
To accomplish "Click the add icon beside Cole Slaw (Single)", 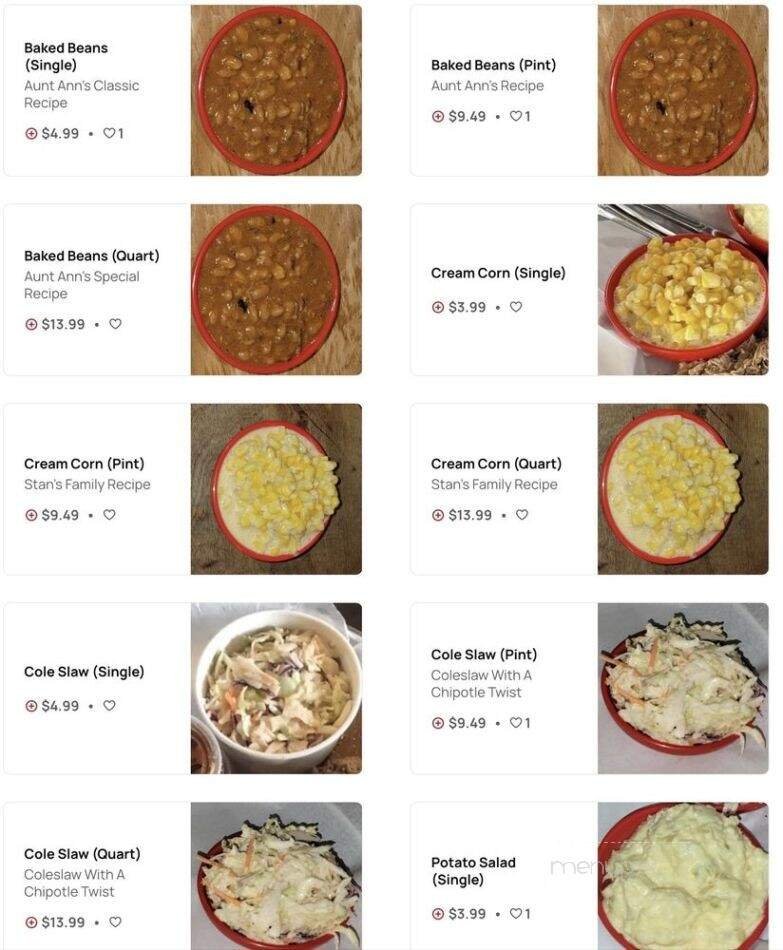I will (x=31, y=705).
